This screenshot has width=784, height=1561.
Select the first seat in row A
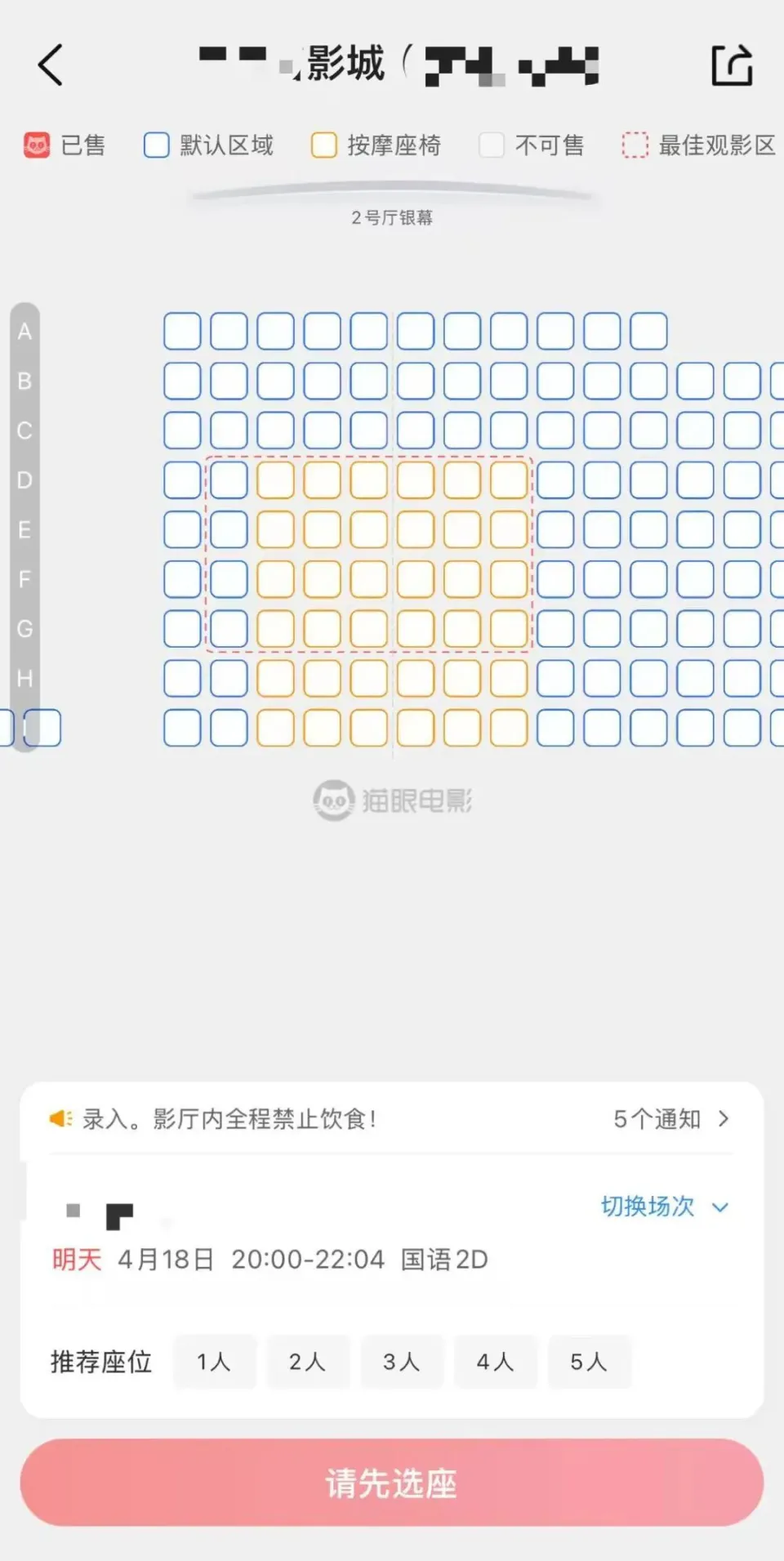click(x=182, y=331)
